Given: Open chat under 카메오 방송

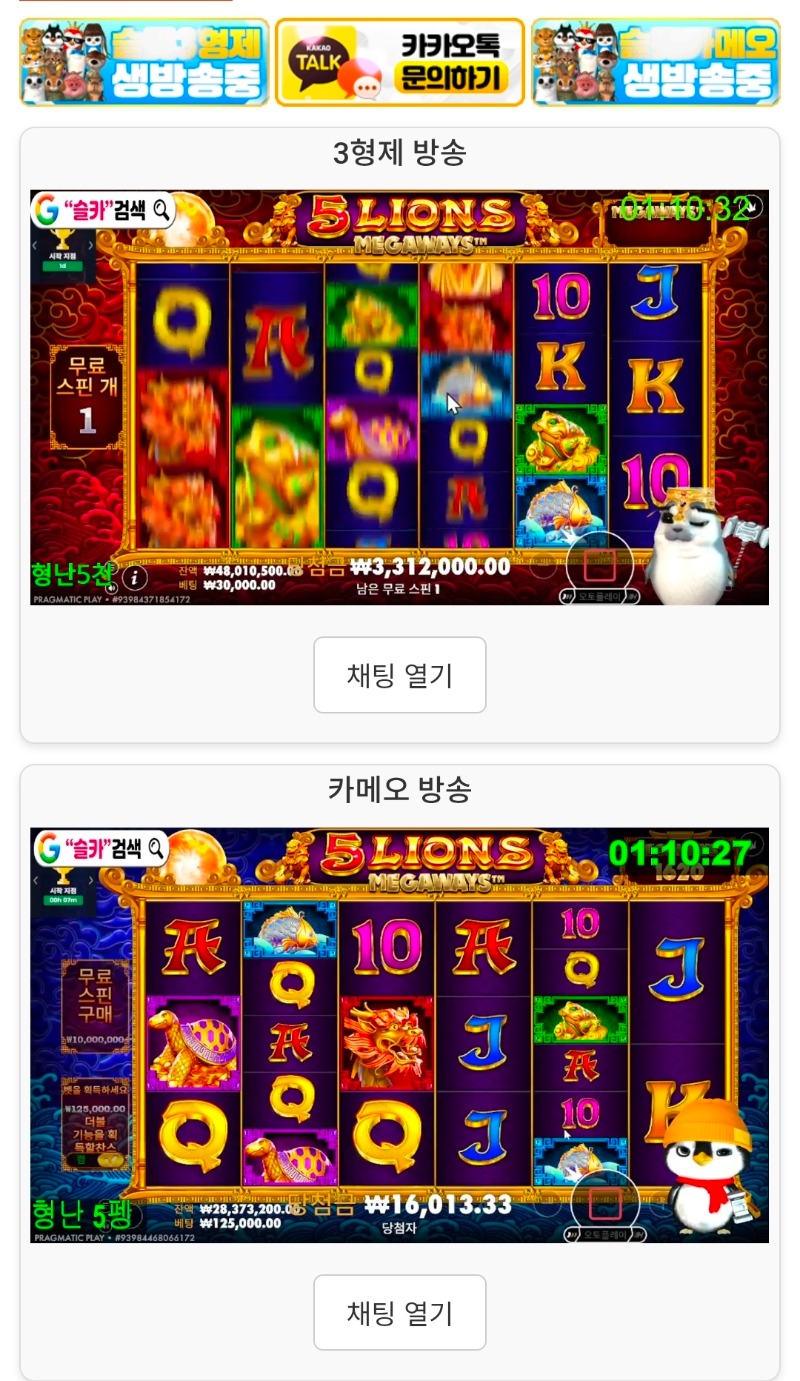Looking at the screenshot, I should pos(400,1312).
